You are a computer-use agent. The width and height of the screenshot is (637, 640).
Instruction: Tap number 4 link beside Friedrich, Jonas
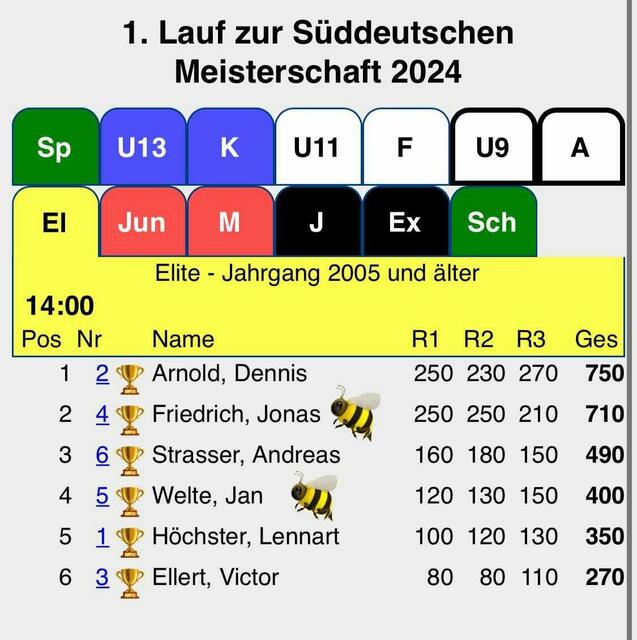point(102,414)
